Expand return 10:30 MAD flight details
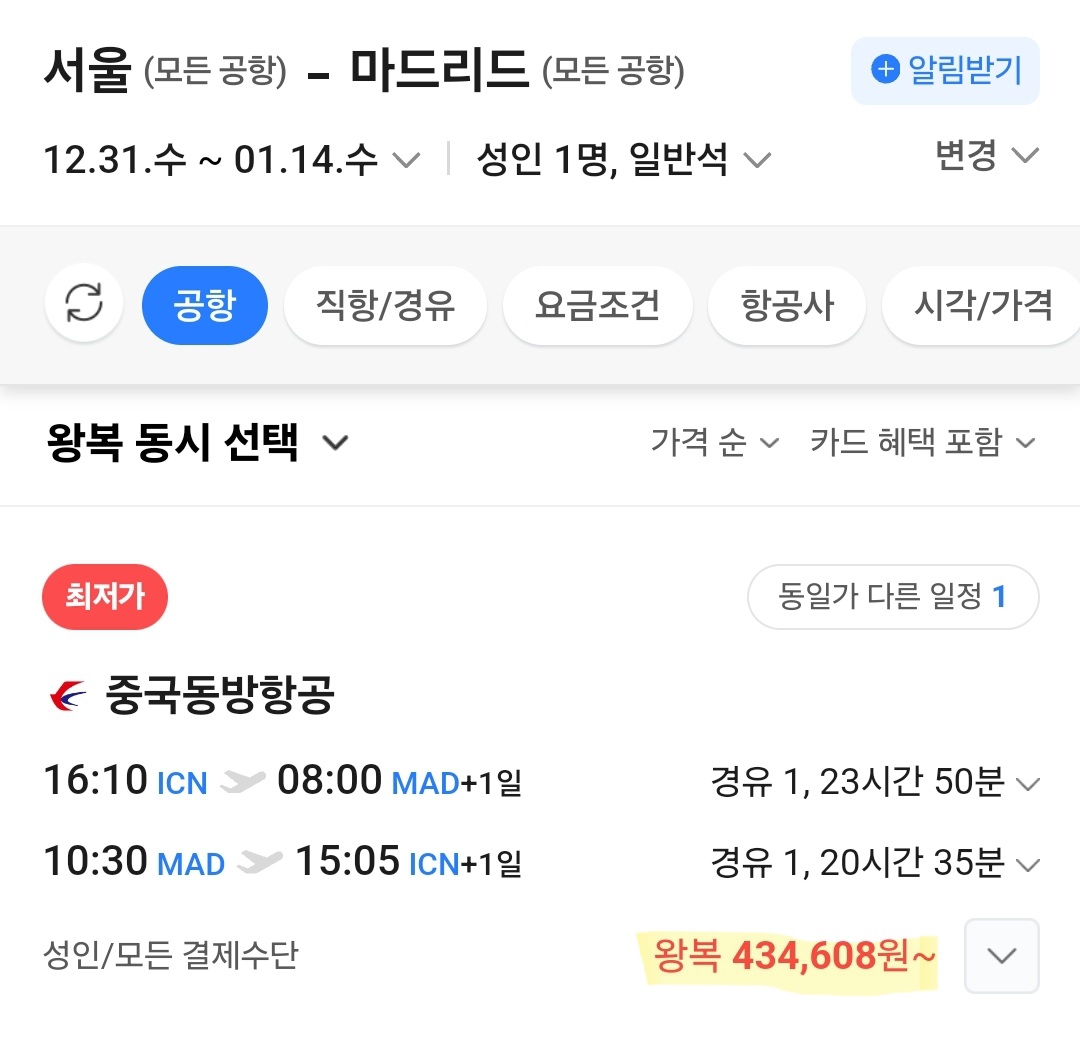The height and width of the screenshot is (1040, 1080). pyautogui.click(x=1027, y=863)
